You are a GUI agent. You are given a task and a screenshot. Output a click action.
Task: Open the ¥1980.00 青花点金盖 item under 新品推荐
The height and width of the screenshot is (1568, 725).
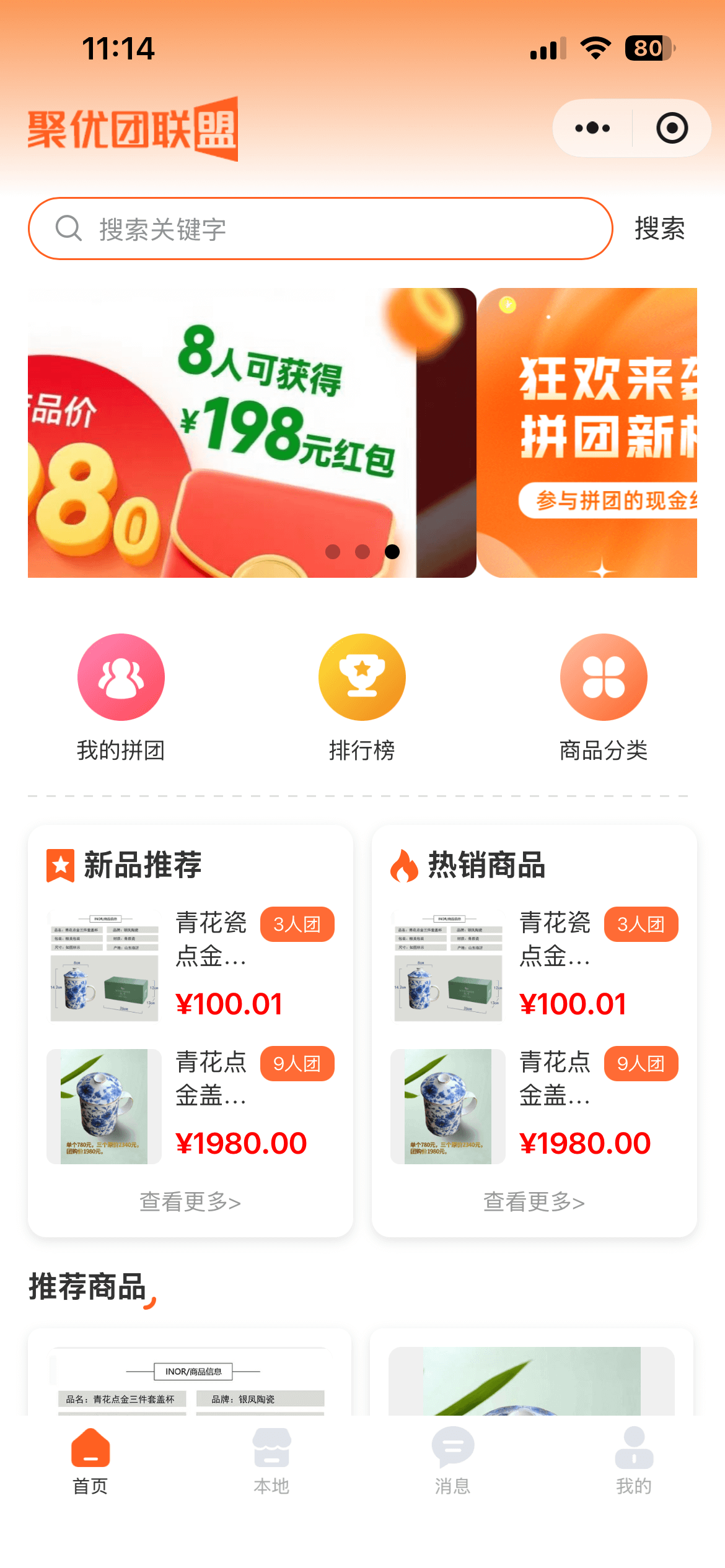click(x=191, y=1105)
